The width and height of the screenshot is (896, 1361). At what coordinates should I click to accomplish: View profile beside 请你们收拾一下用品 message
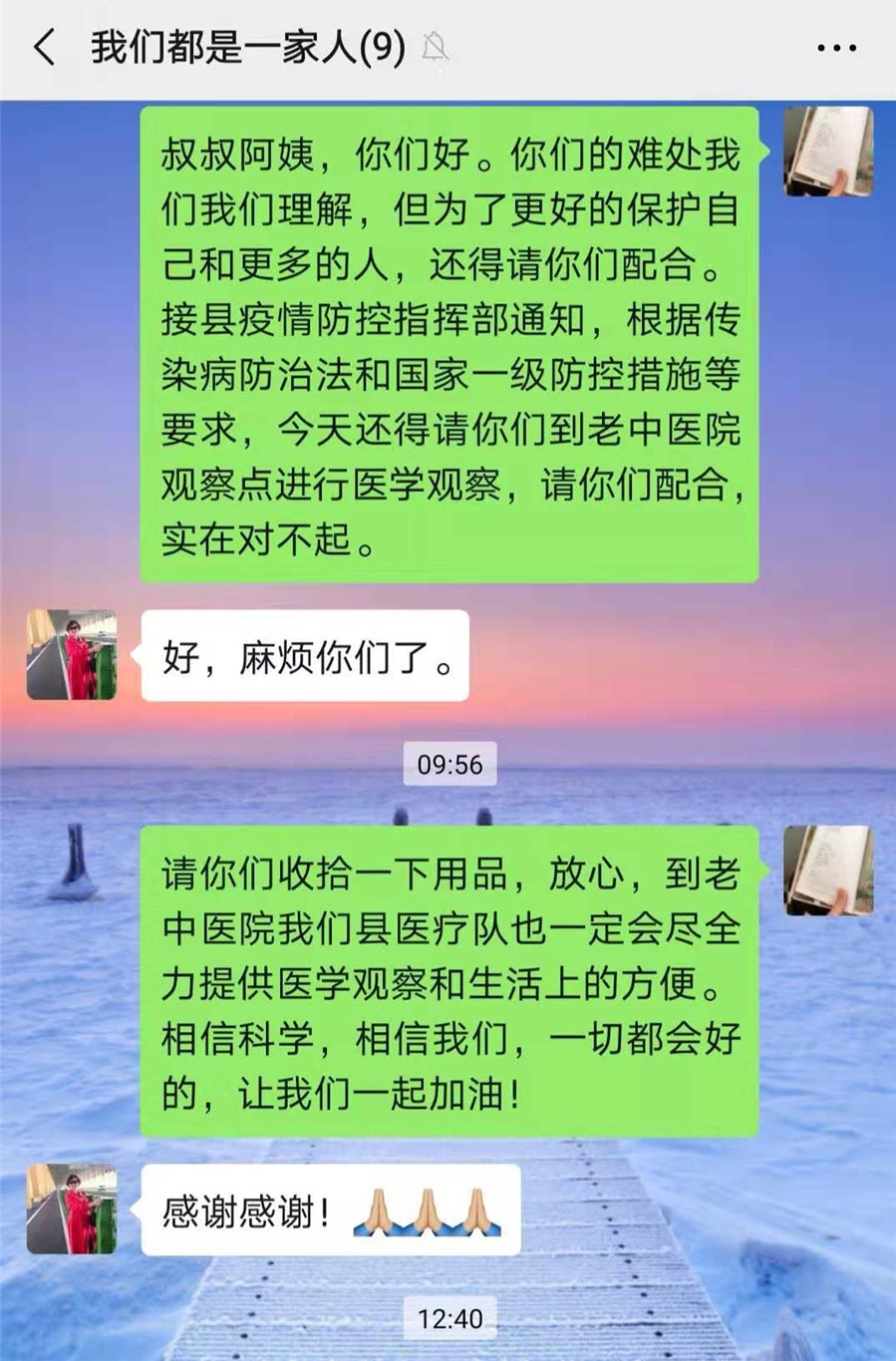[828, 870]
